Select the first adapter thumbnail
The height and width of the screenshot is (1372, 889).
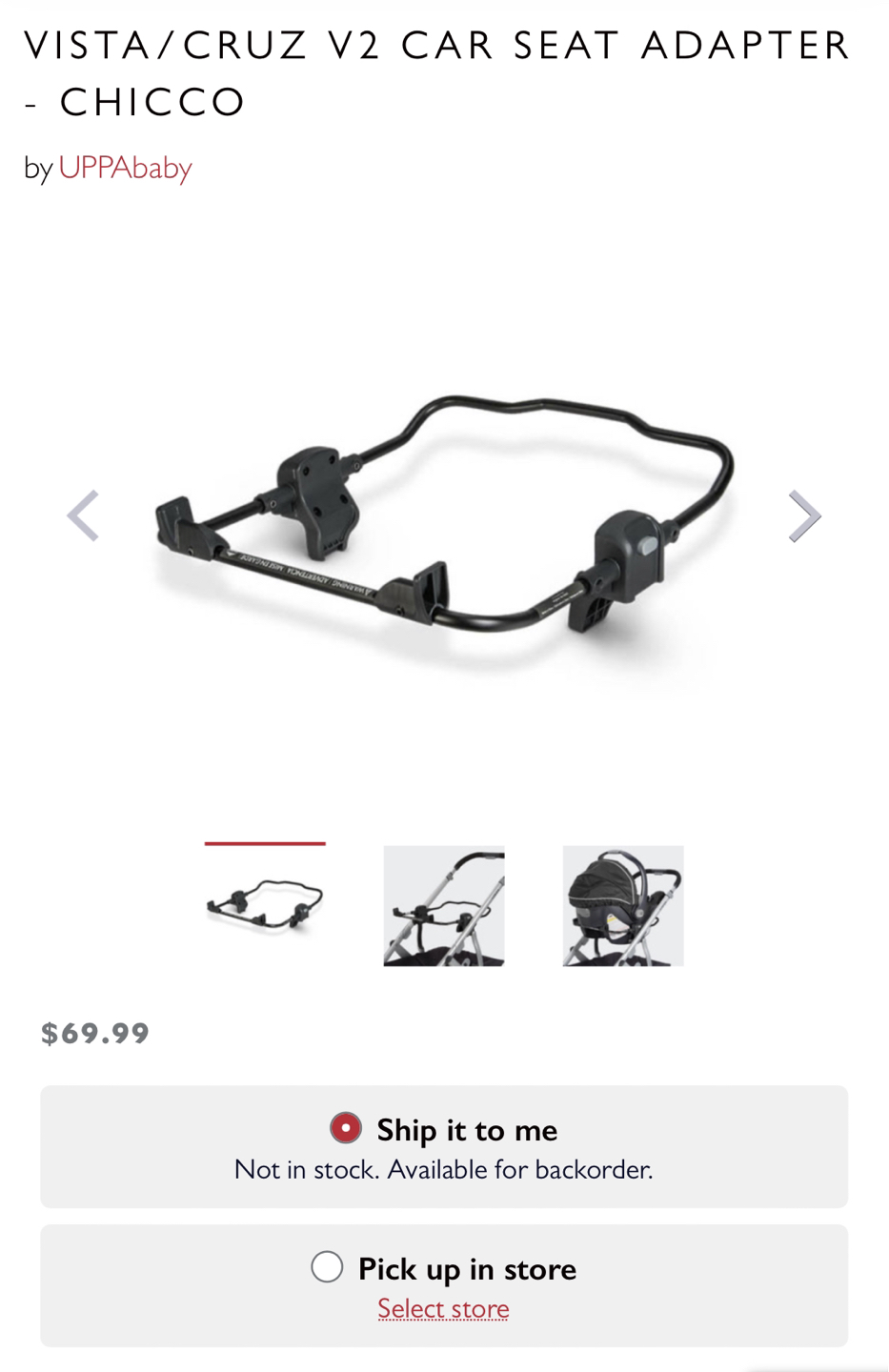(265, 905)
